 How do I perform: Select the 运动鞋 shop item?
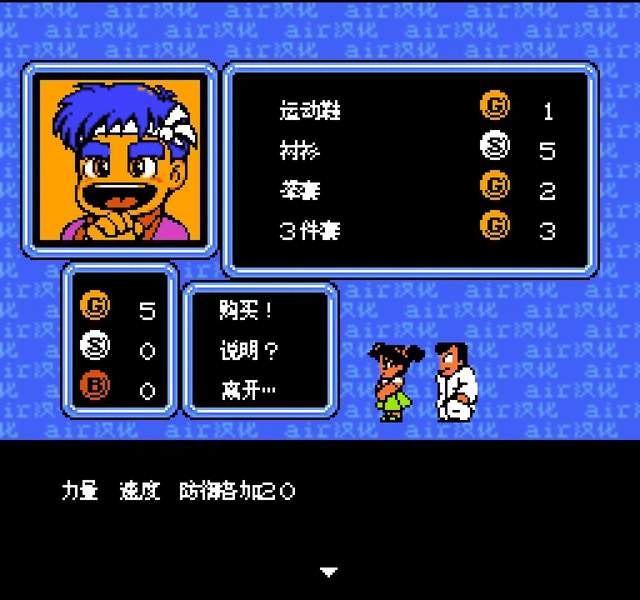pos(310,111)
